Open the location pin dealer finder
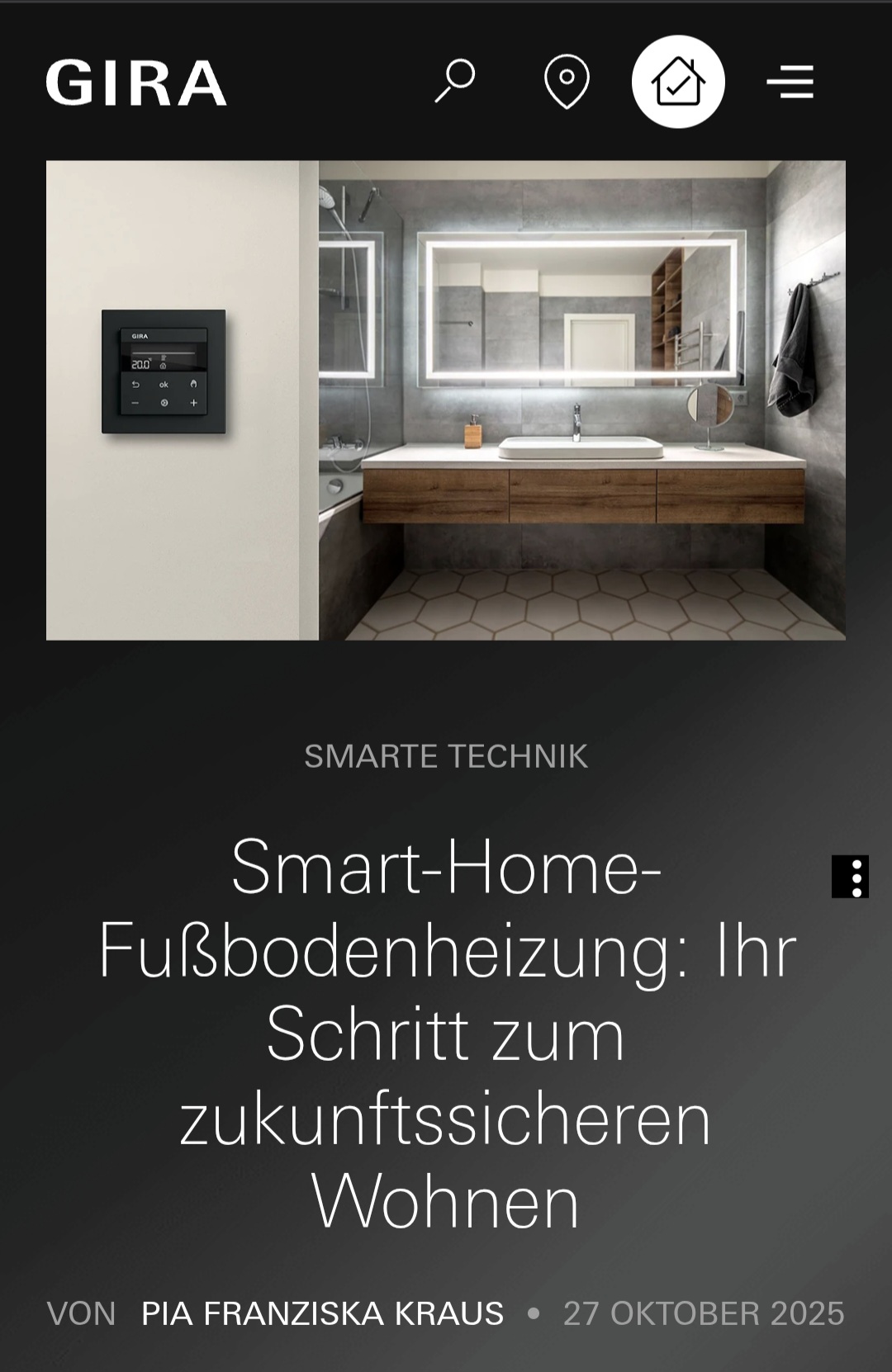This screenshot has width=892, height=1372. tap(567, 82)
